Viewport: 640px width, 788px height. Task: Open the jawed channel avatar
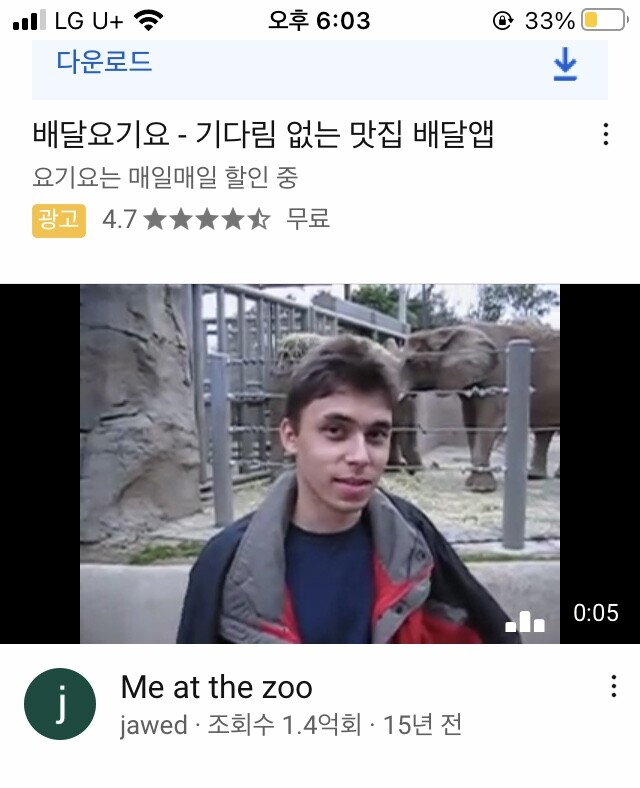(60, 704)
